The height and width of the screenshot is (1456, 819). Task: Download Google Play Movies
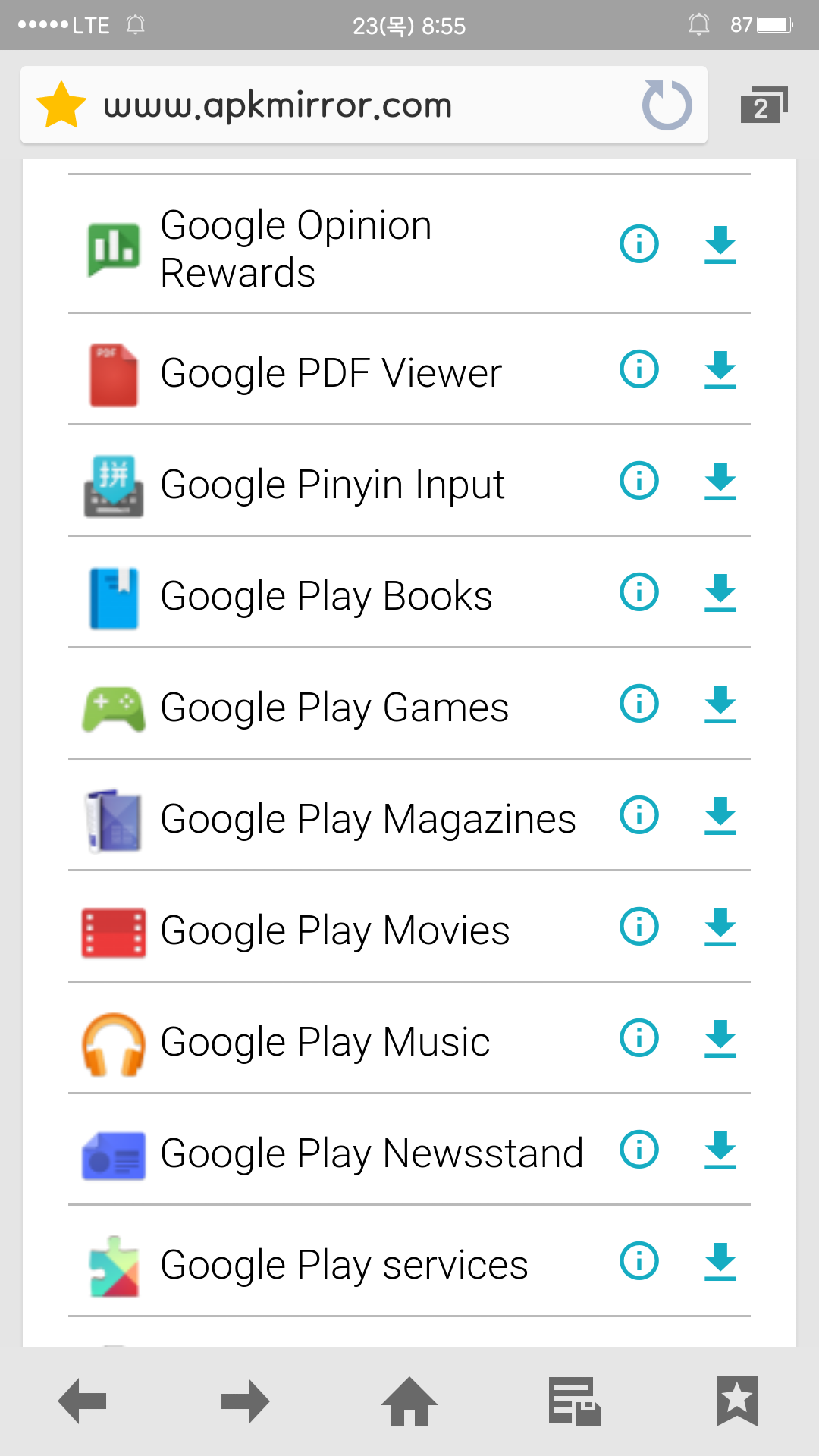[720, 927]
